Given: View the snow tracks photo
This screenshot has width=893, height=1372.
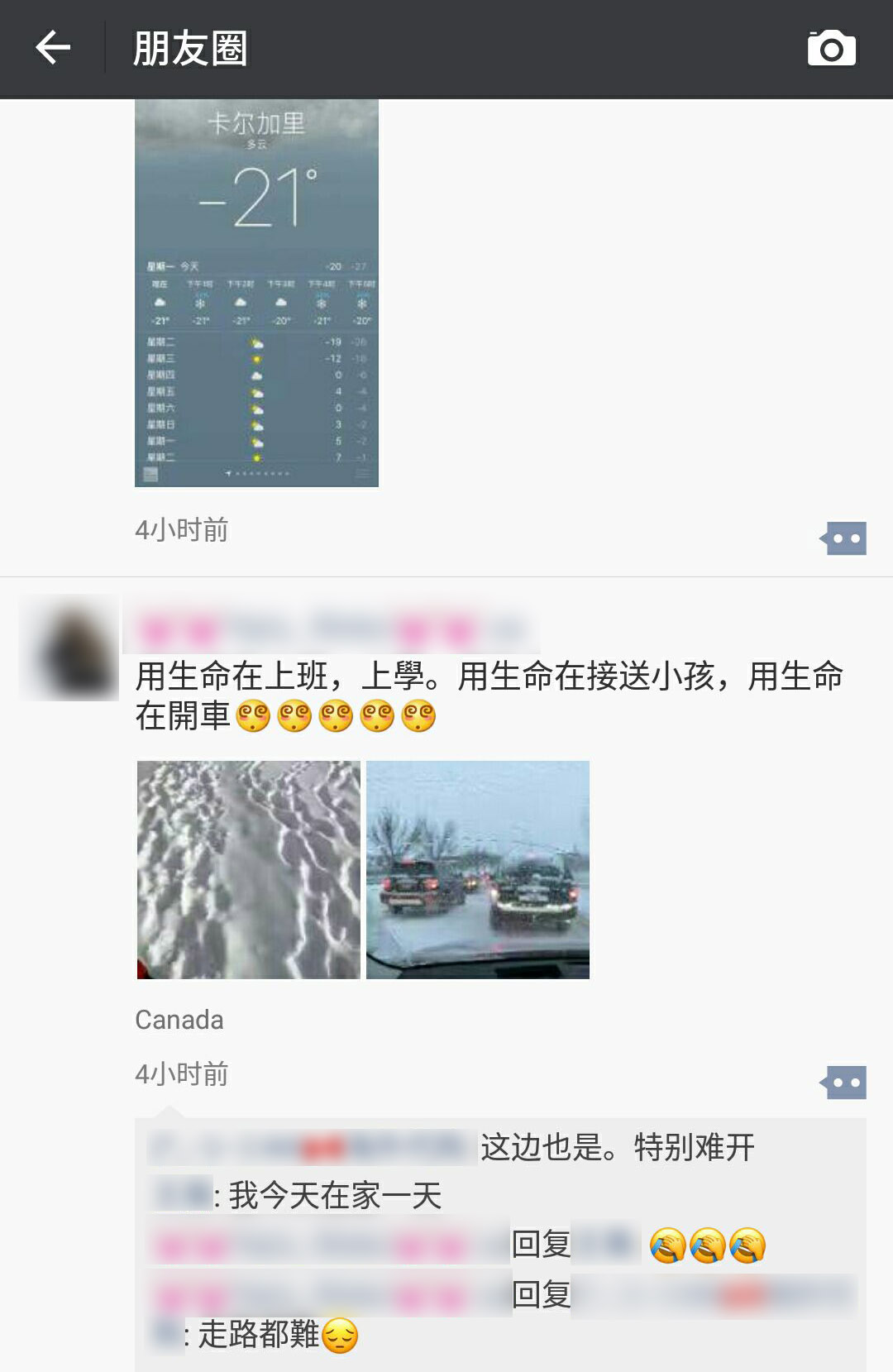Looking at the screenshot, I should 249,870.
